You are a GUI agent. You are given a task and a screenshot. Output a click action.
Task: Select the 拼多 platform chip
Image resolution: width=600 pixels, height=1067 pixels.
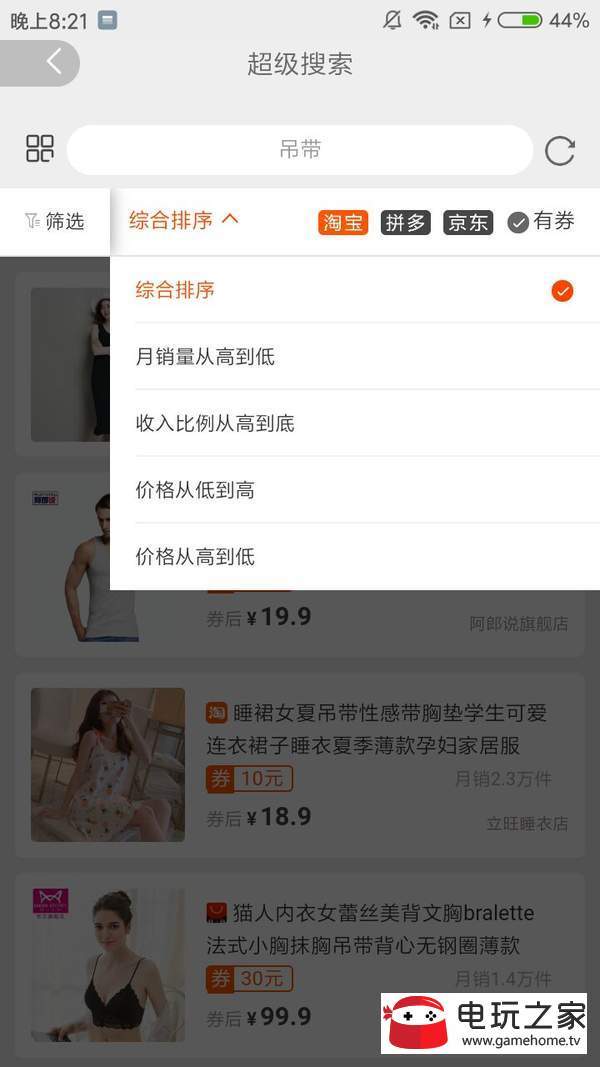(x=405, y=222)
